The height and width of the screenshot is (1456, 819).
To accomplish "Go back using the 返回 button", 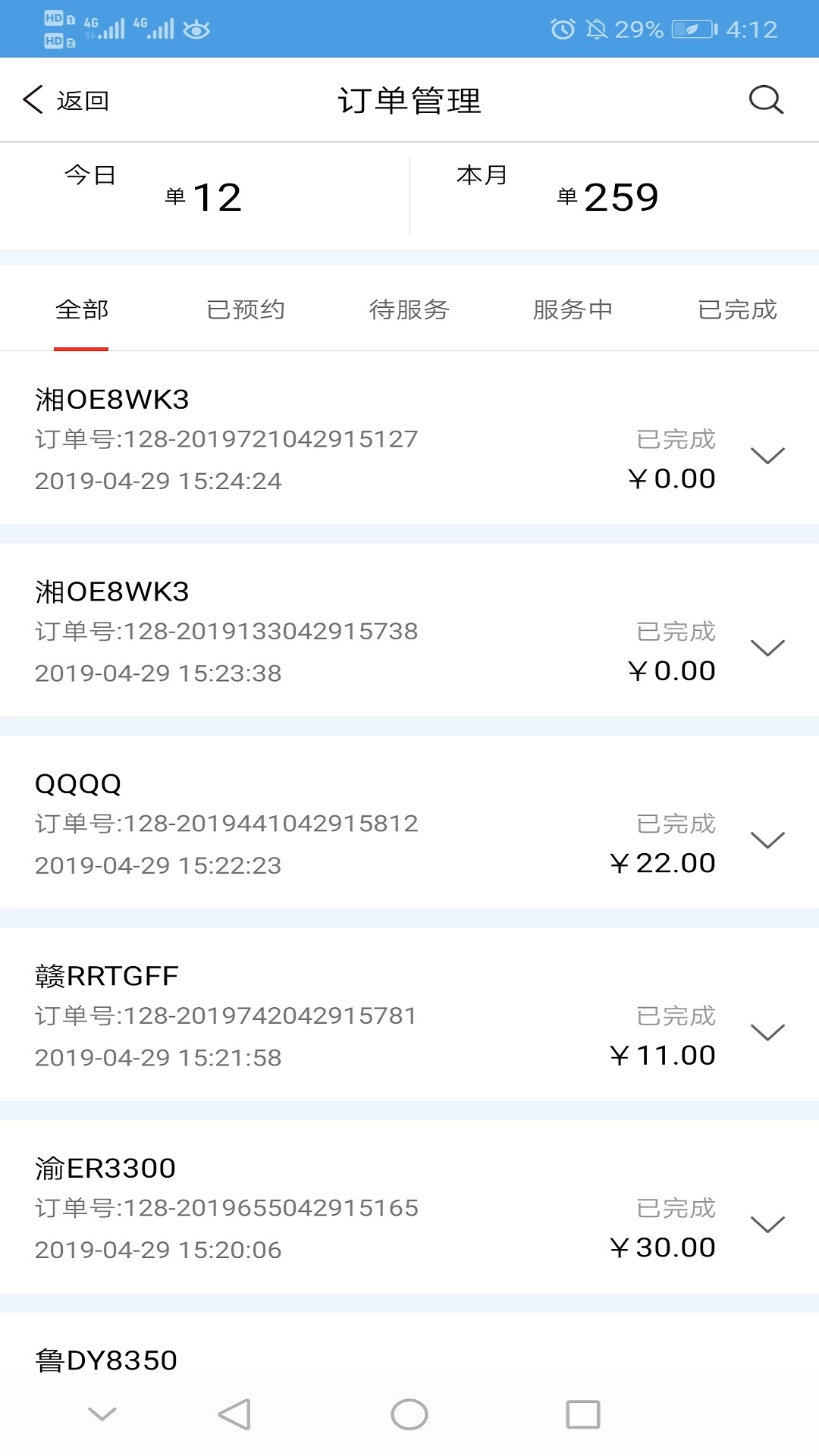I will (x=67, y=100).
